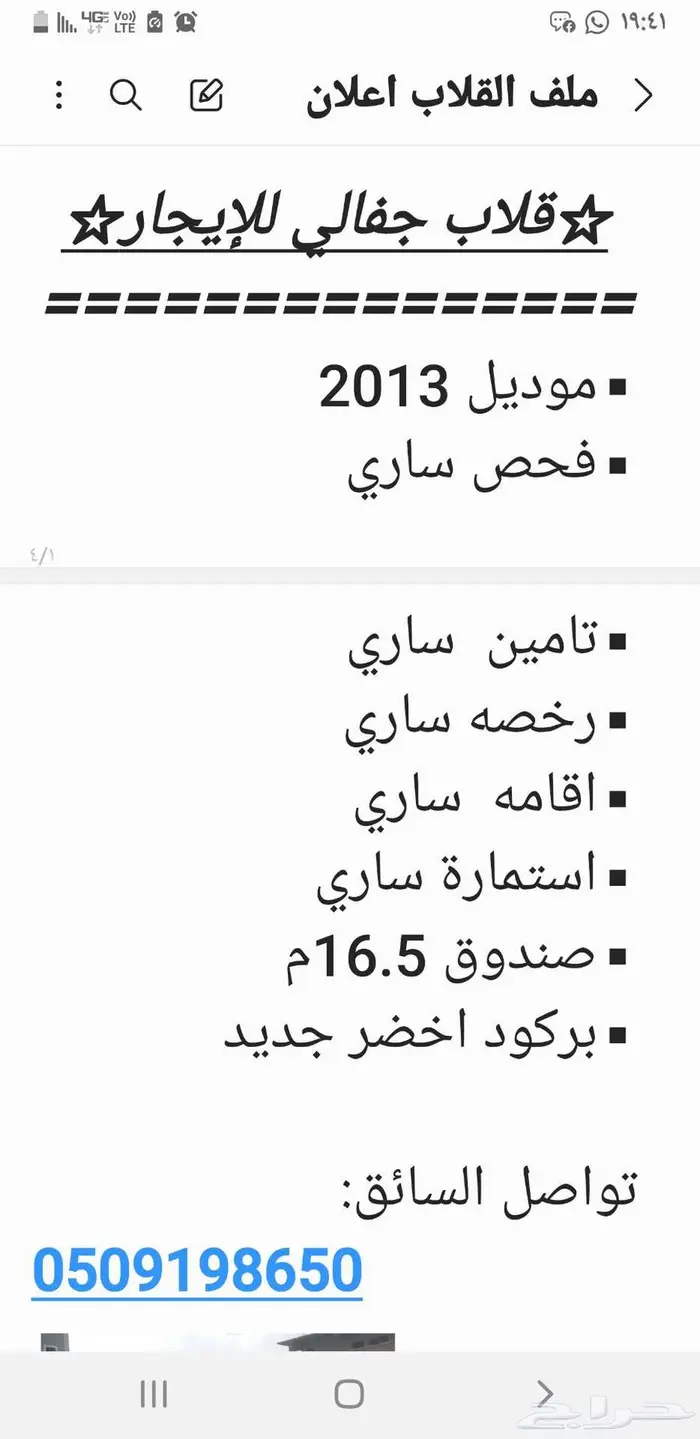Go back using the top arrow
This screenshot has height=1439, width=700.
(644, 95)
